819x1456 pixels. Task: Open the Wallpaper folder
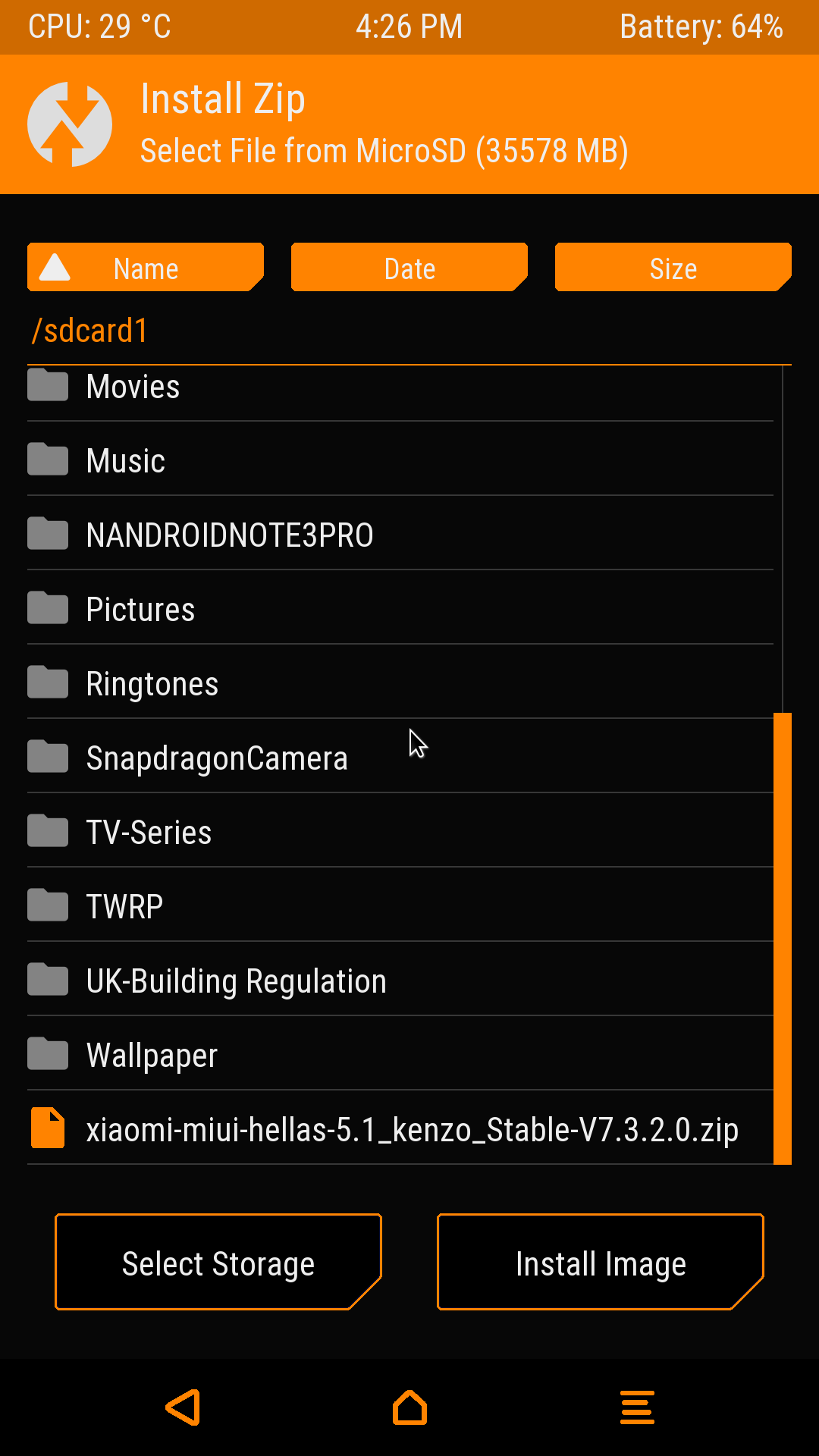tap(152, 1055)
